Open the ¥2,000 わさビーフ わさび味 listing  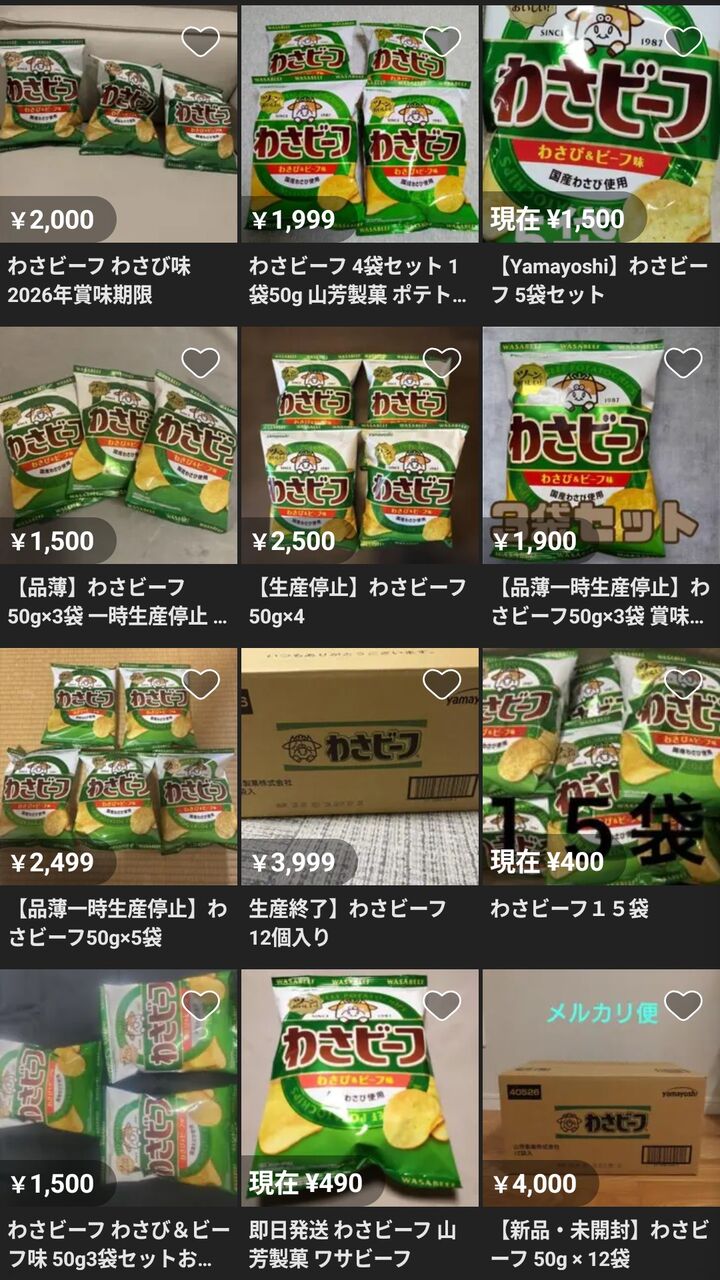118,125
